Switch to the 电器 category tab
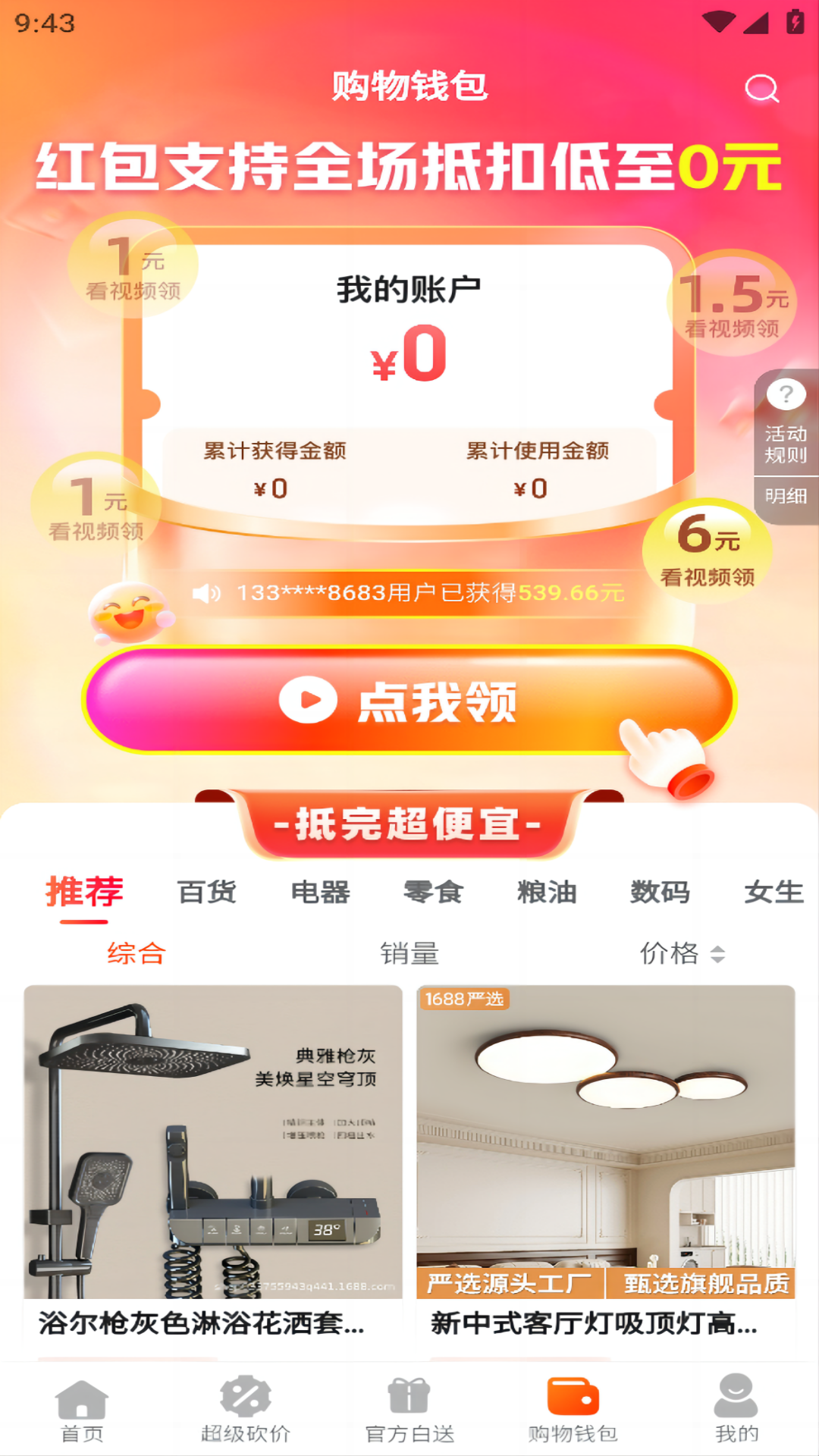The image size is (819, 1456). pos(320,893)
